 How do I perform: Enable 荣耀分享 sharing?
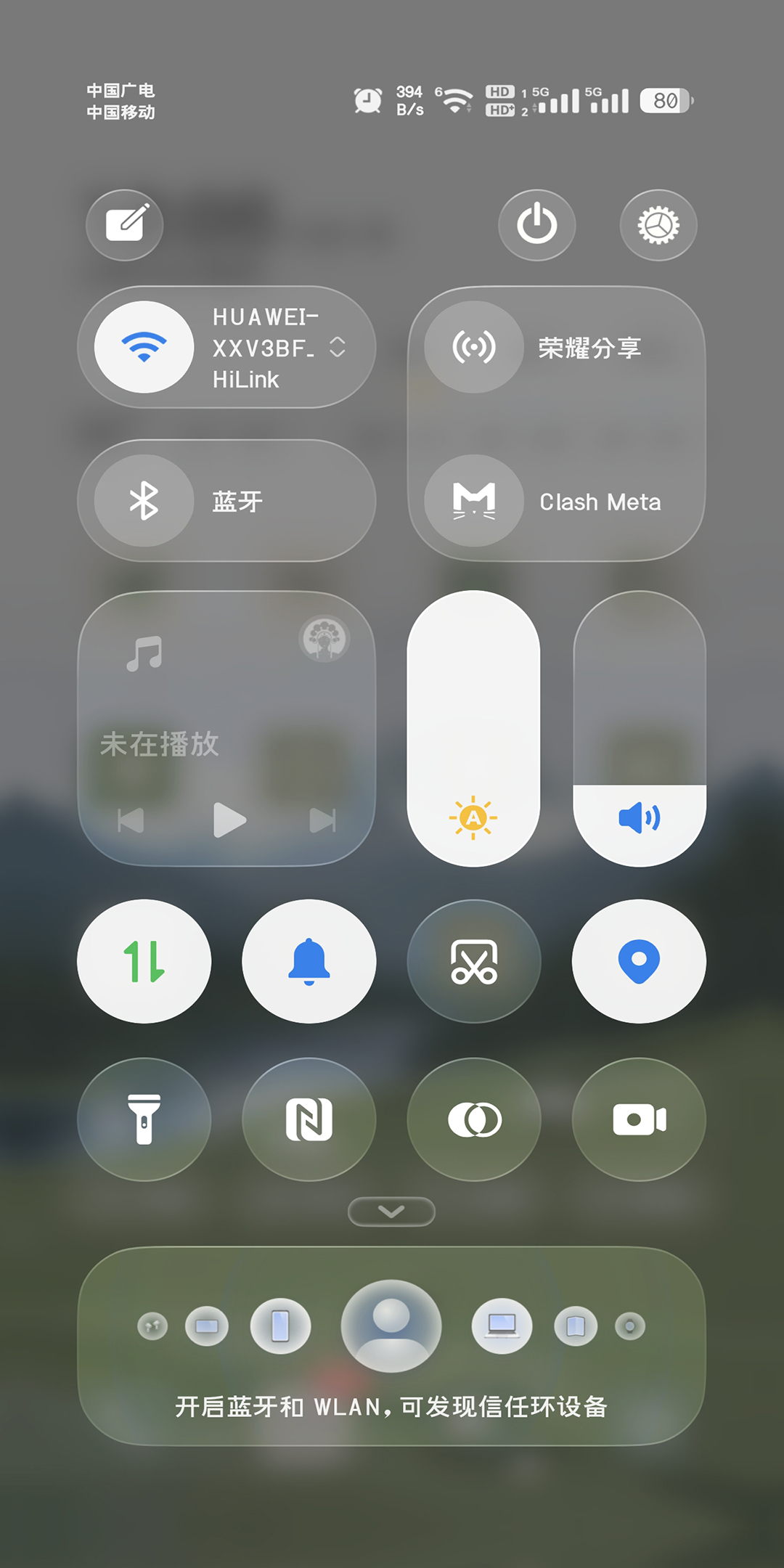point(474,347)
